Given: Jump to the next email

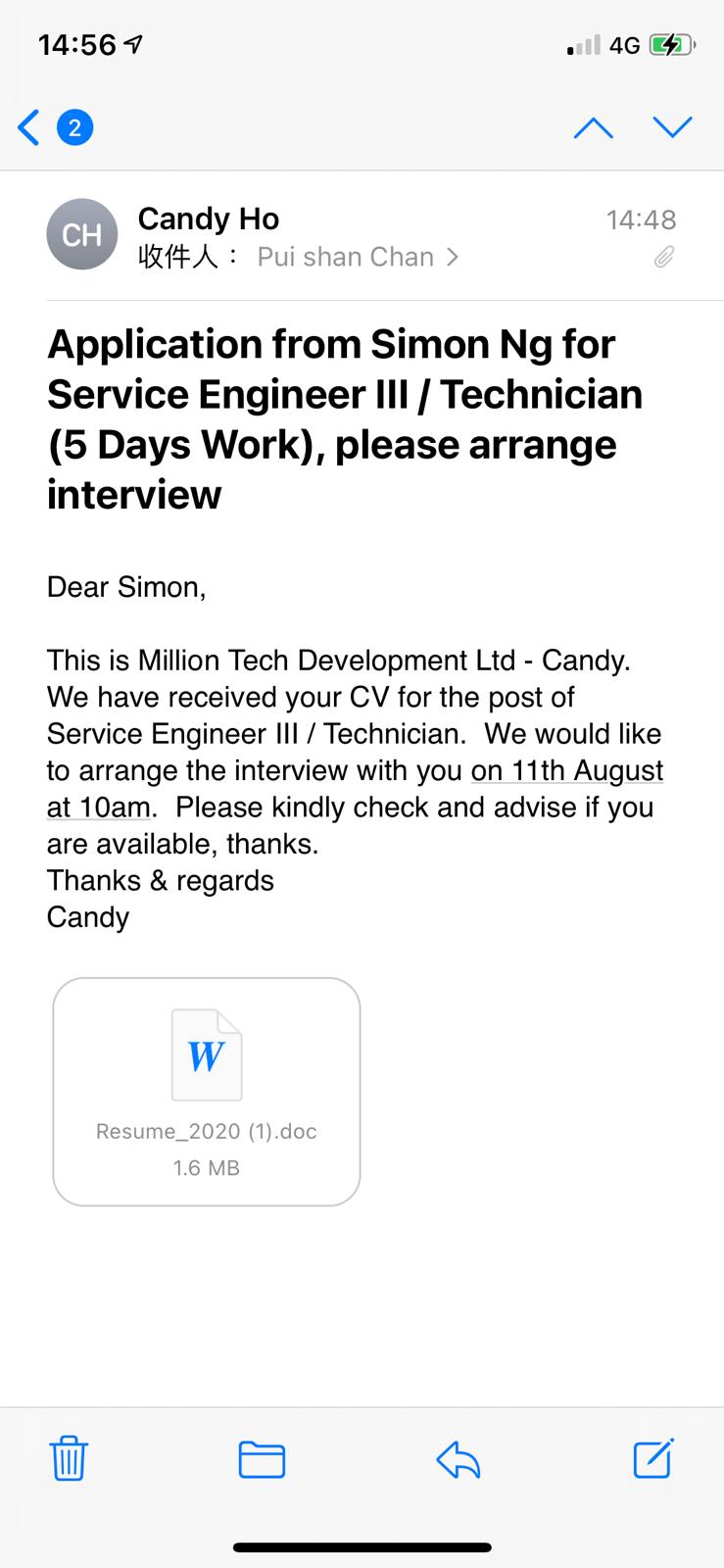Looking at the screenshot, I should coord(672,128).
